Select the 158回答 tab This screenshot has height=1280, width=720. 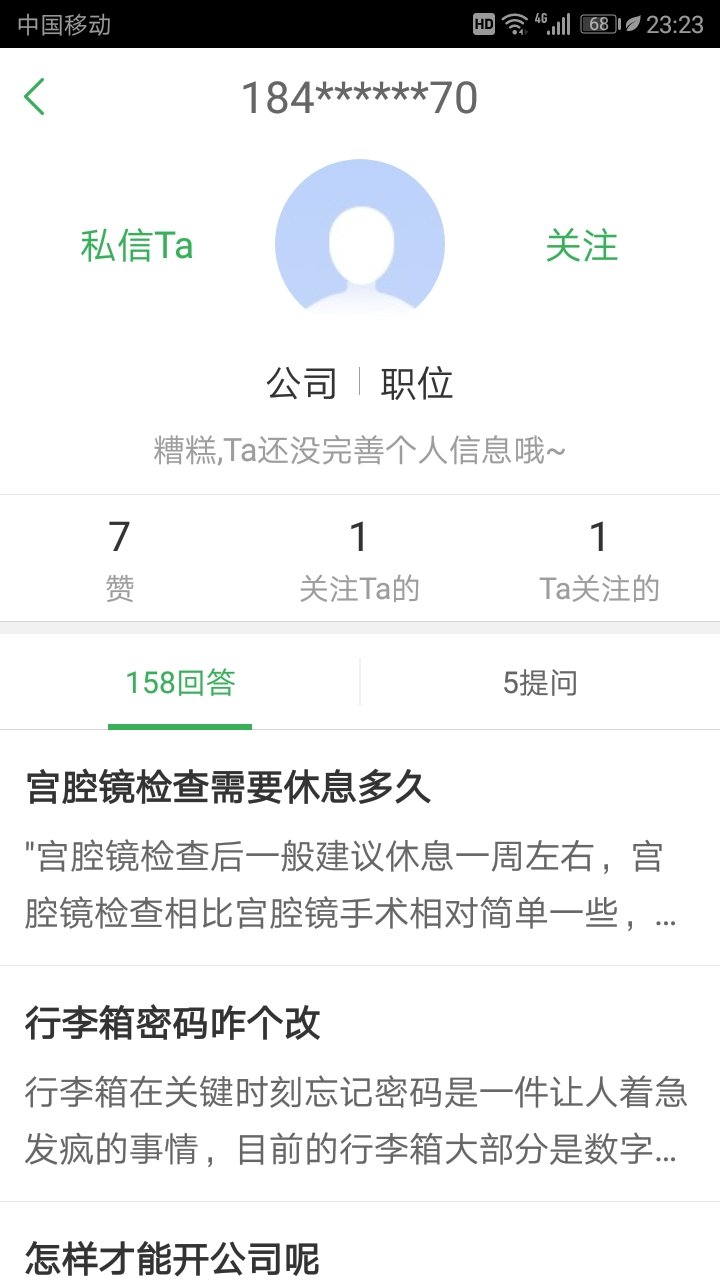[179, 681]
